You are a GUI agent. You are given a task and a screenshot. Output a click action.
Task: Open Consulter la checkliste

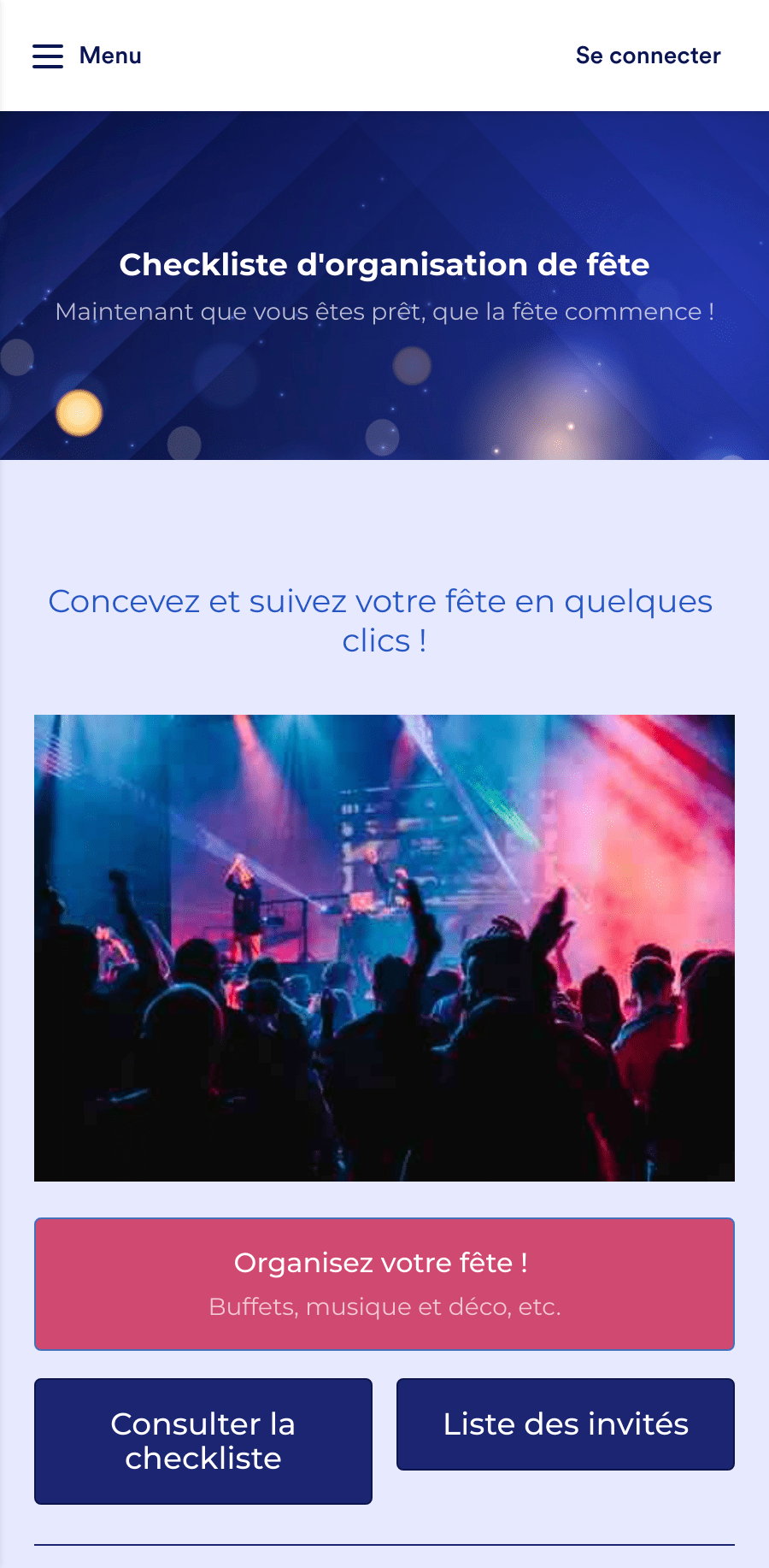click(x=203, y=1441)
